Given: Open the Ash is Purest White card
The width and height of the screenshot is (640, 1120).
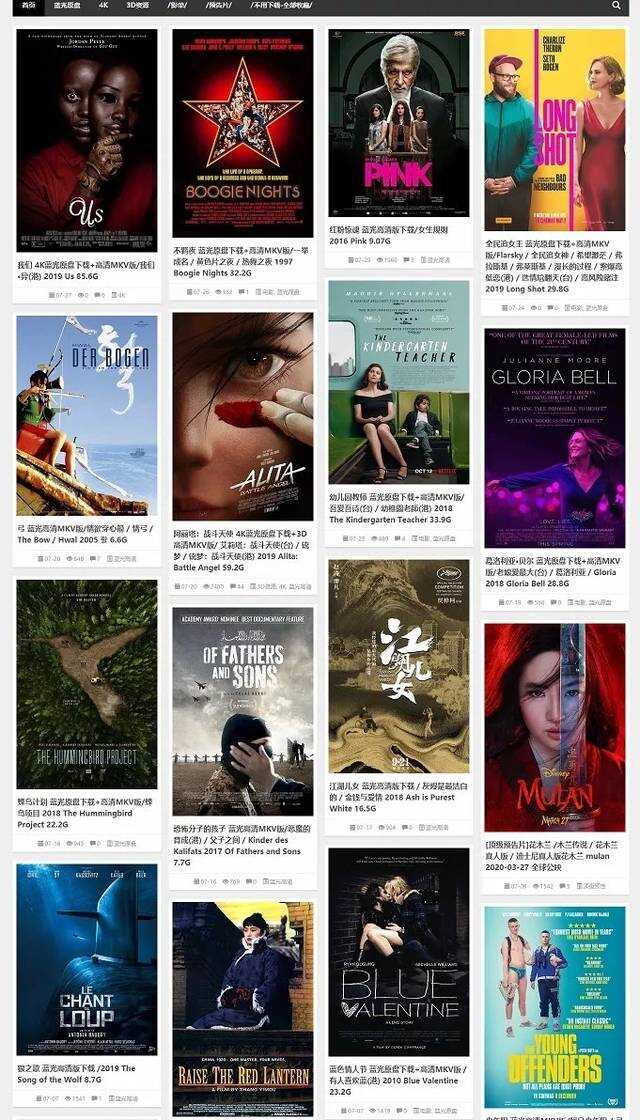Looking at the screenshot, I should (x=399, y=665).
